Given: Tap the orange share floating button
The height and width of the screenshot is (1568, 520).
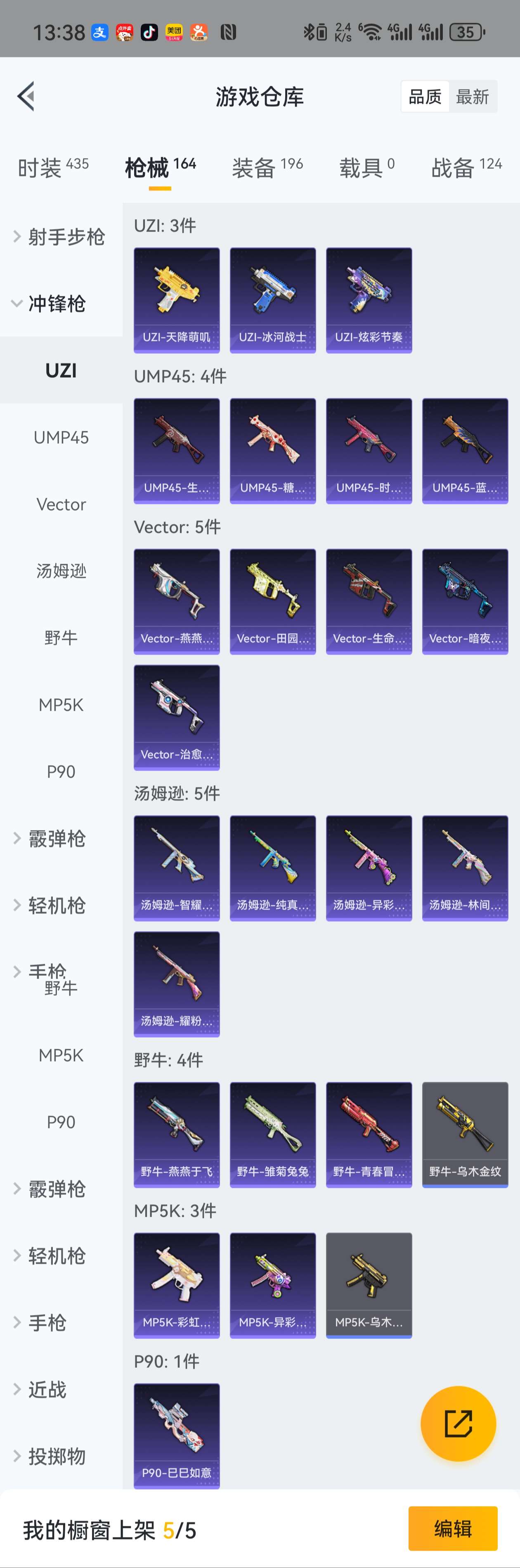Looking at the screenshot, I should pyautogui.click(x=458, y=1423).
